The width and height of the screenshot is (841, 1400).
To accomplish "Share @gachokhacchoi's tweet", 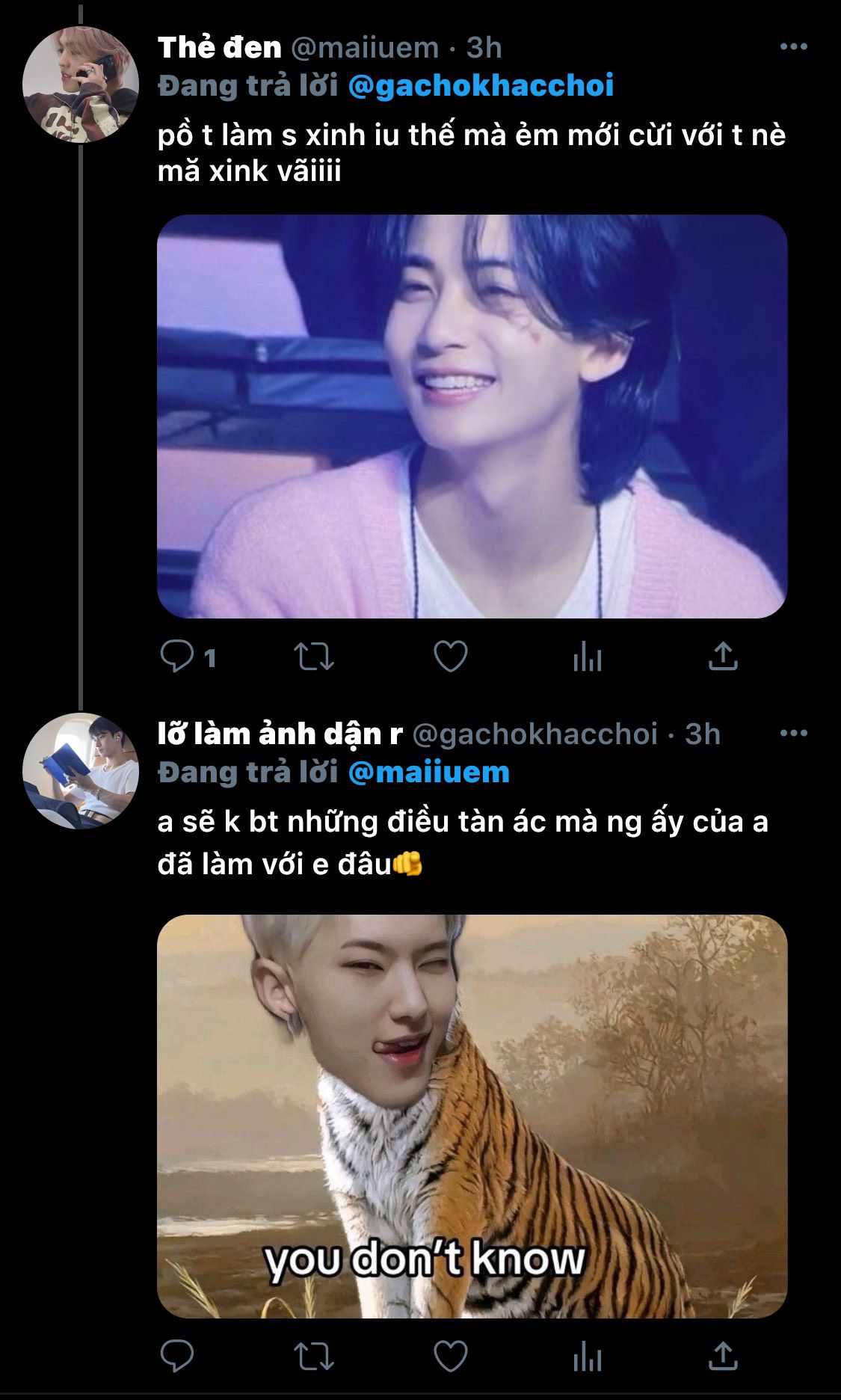I will click(x=723, y=1357).
